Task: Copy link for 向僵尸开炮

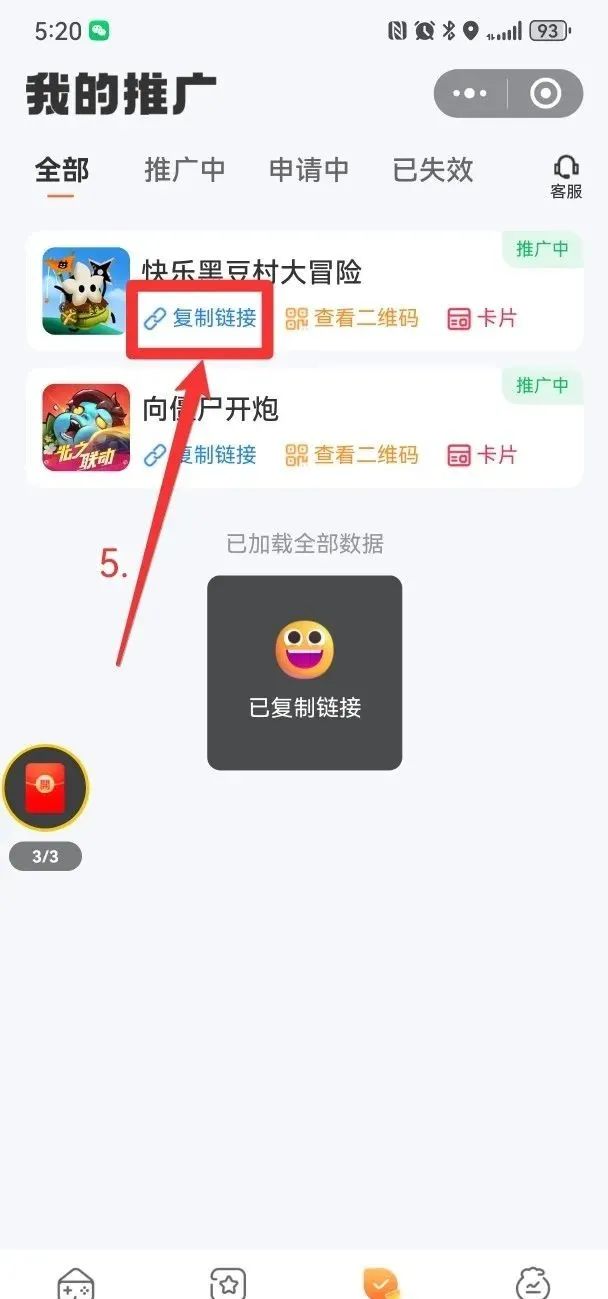Action: [200, 455]
